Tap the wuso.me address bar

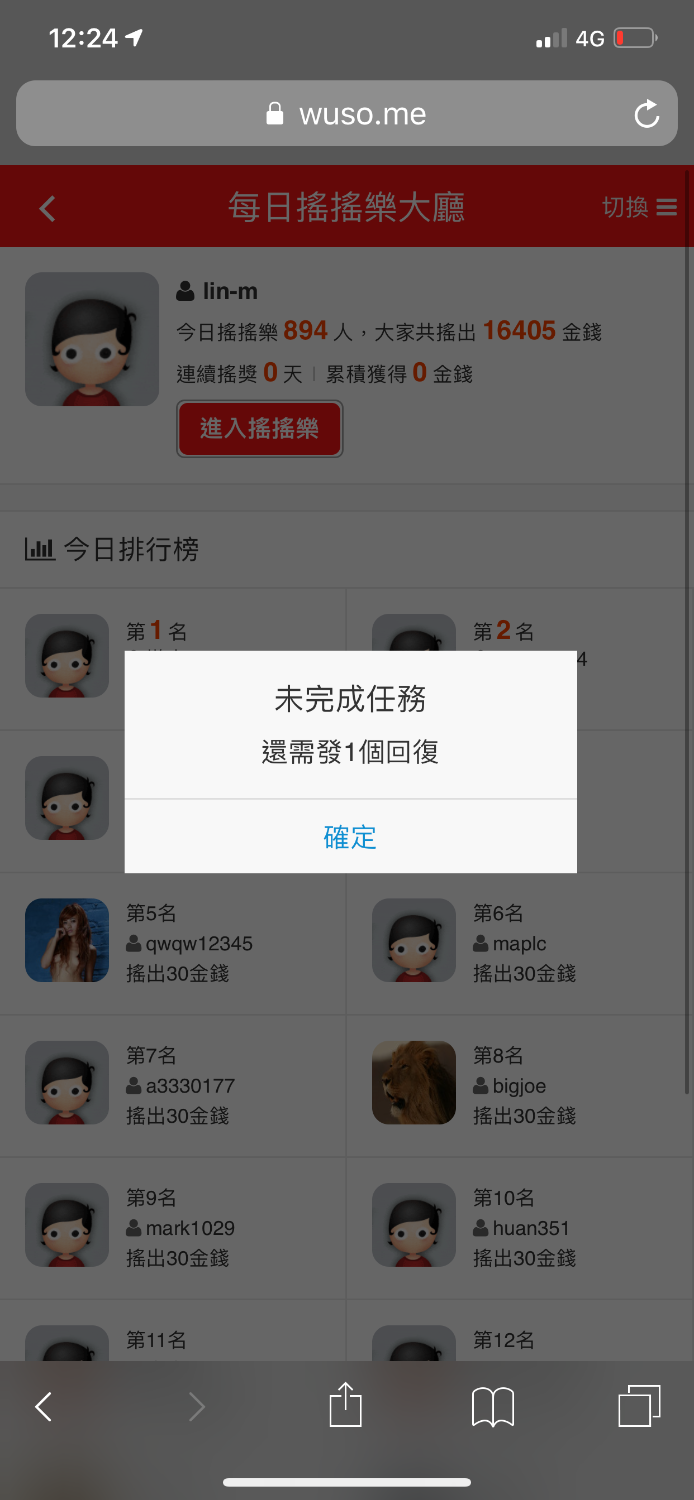pos(347,114)
